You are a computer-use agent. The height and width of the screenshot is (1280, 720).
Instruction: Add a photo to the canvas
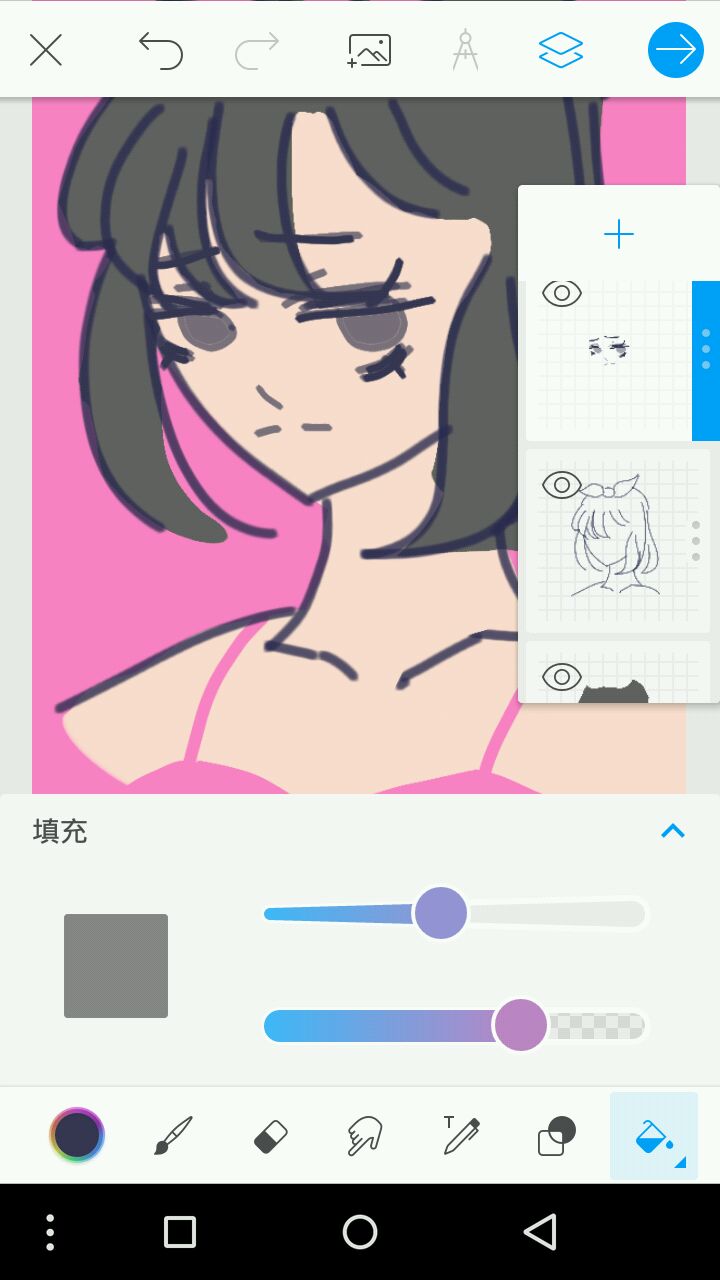point(369,50)
